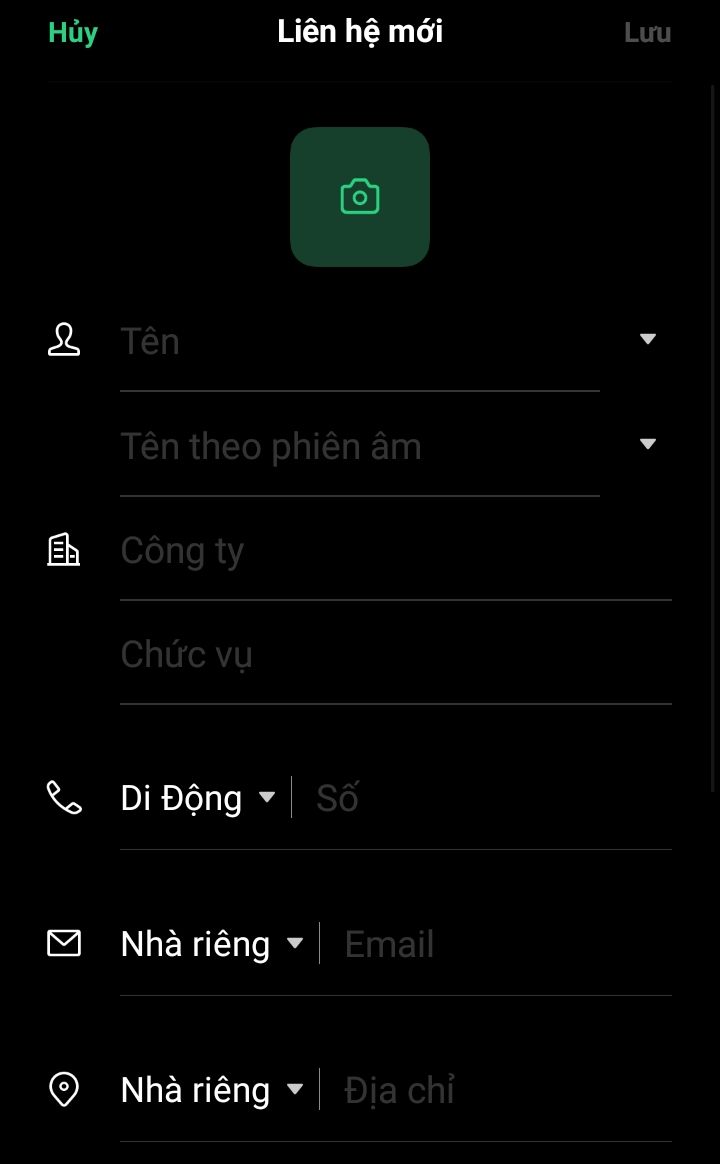The image size is (720, 1164).
Task: Select the Công ty field
Action: click(396, 552)
